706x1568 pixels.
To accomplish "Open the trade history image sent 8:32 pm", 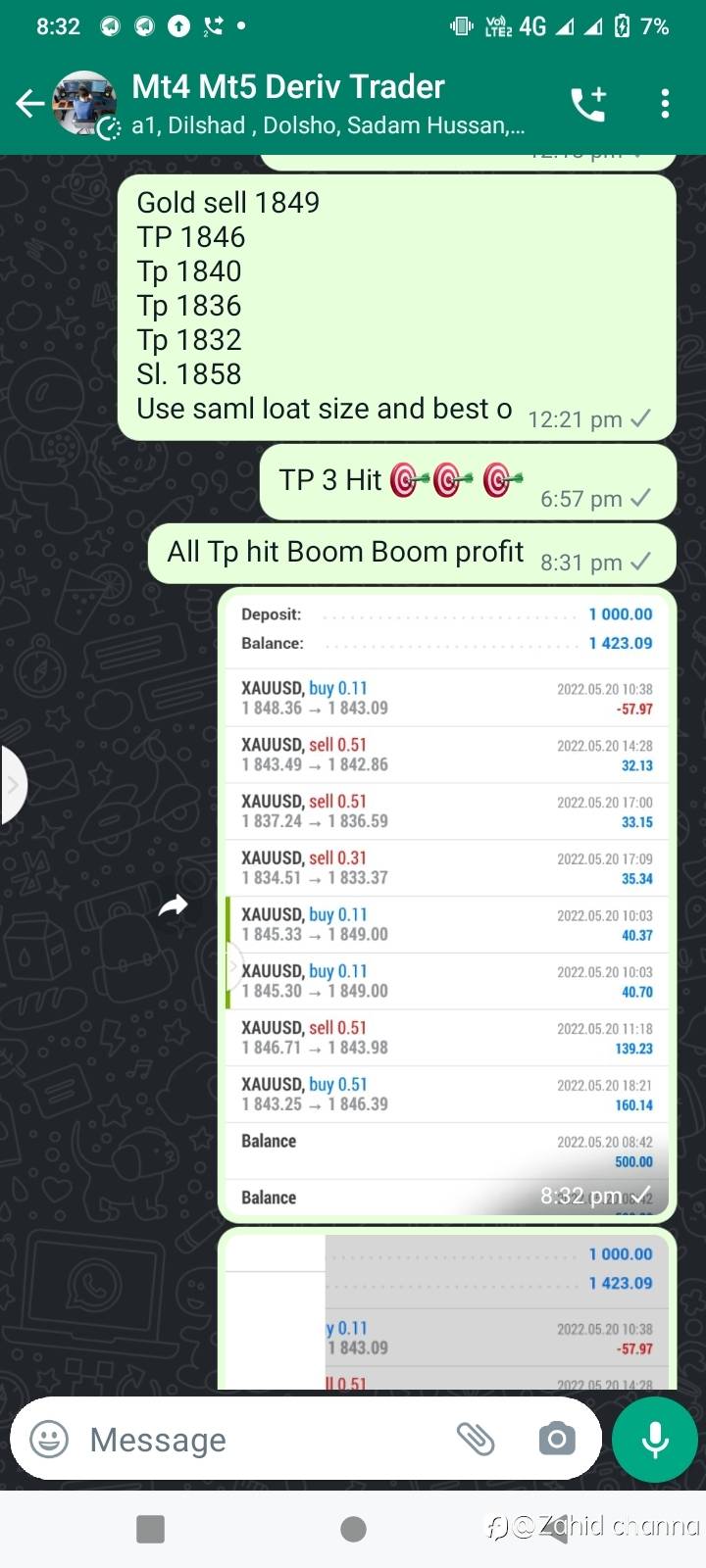I will (446, 902).
